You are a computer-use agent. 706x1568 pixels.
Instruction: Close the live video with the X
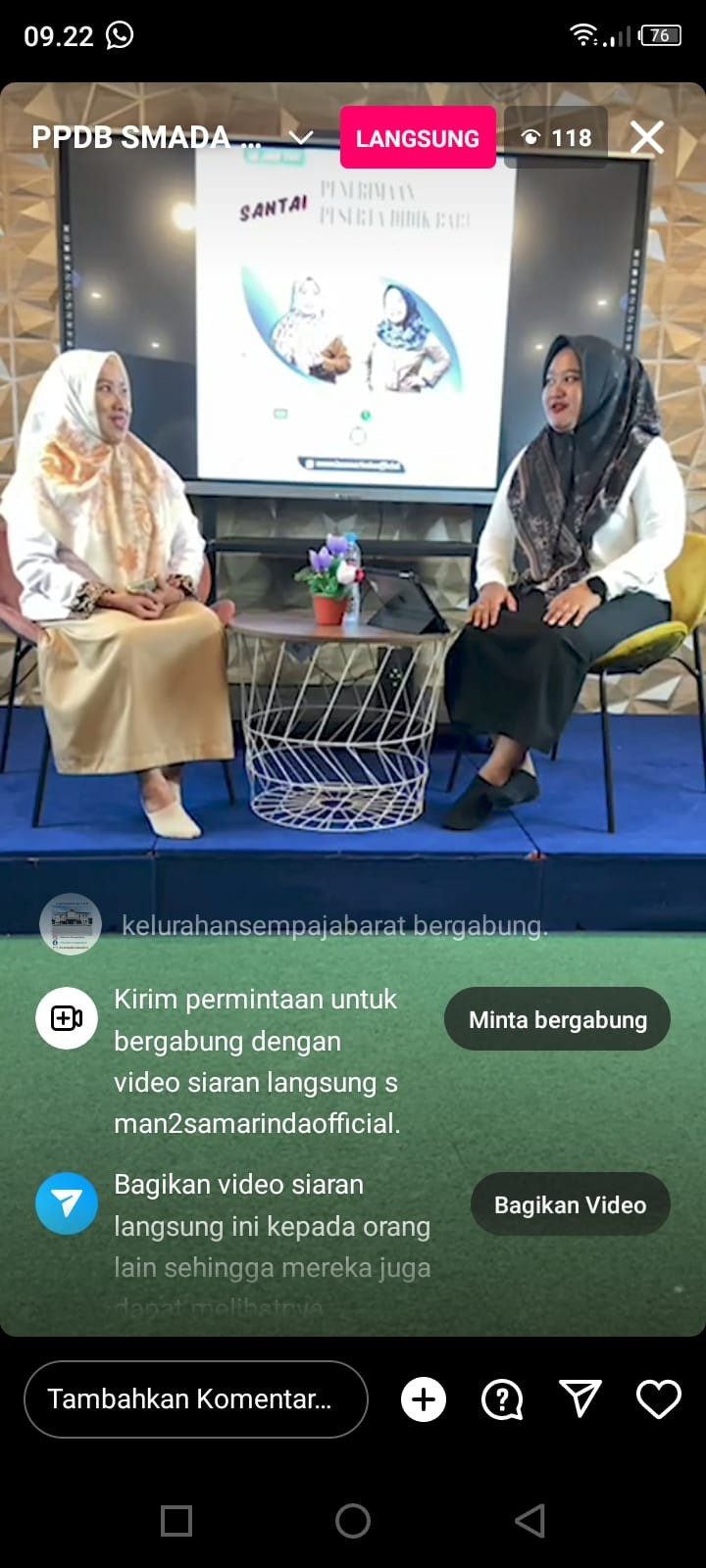point(647,137)
